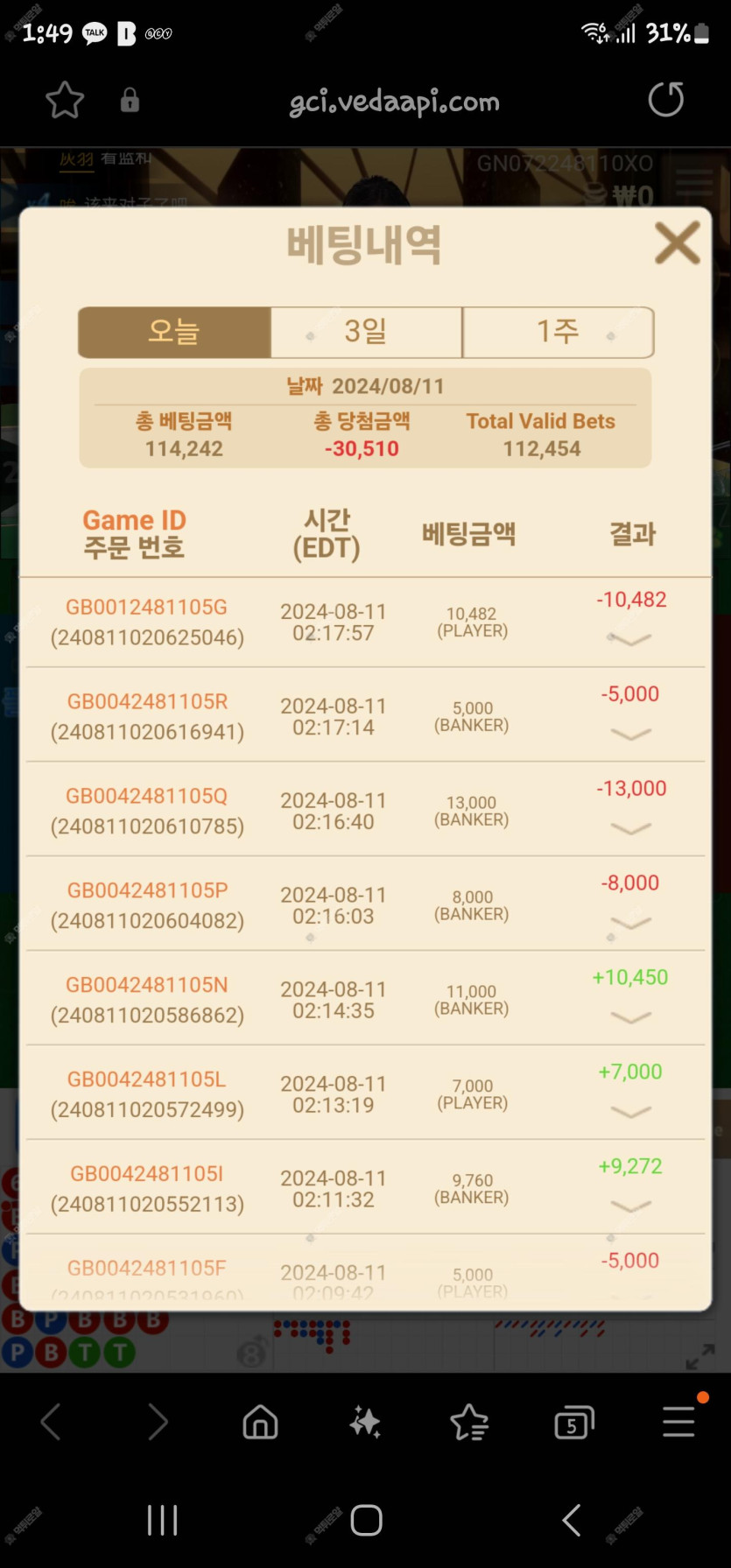Select the 오늘 tab
This screenshot has width=731, height=1568.
[174, 332]
